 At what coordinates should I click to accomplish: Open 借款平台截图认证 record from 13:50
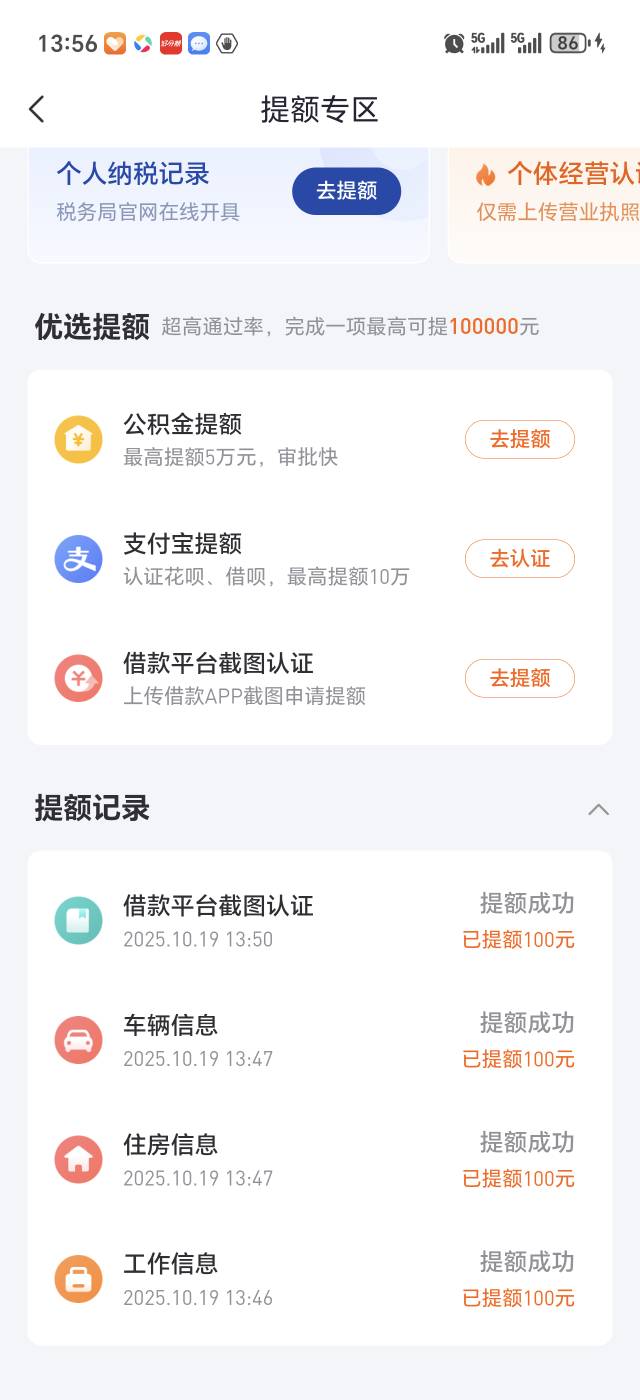pyautogui.click(x=320, y=921)
